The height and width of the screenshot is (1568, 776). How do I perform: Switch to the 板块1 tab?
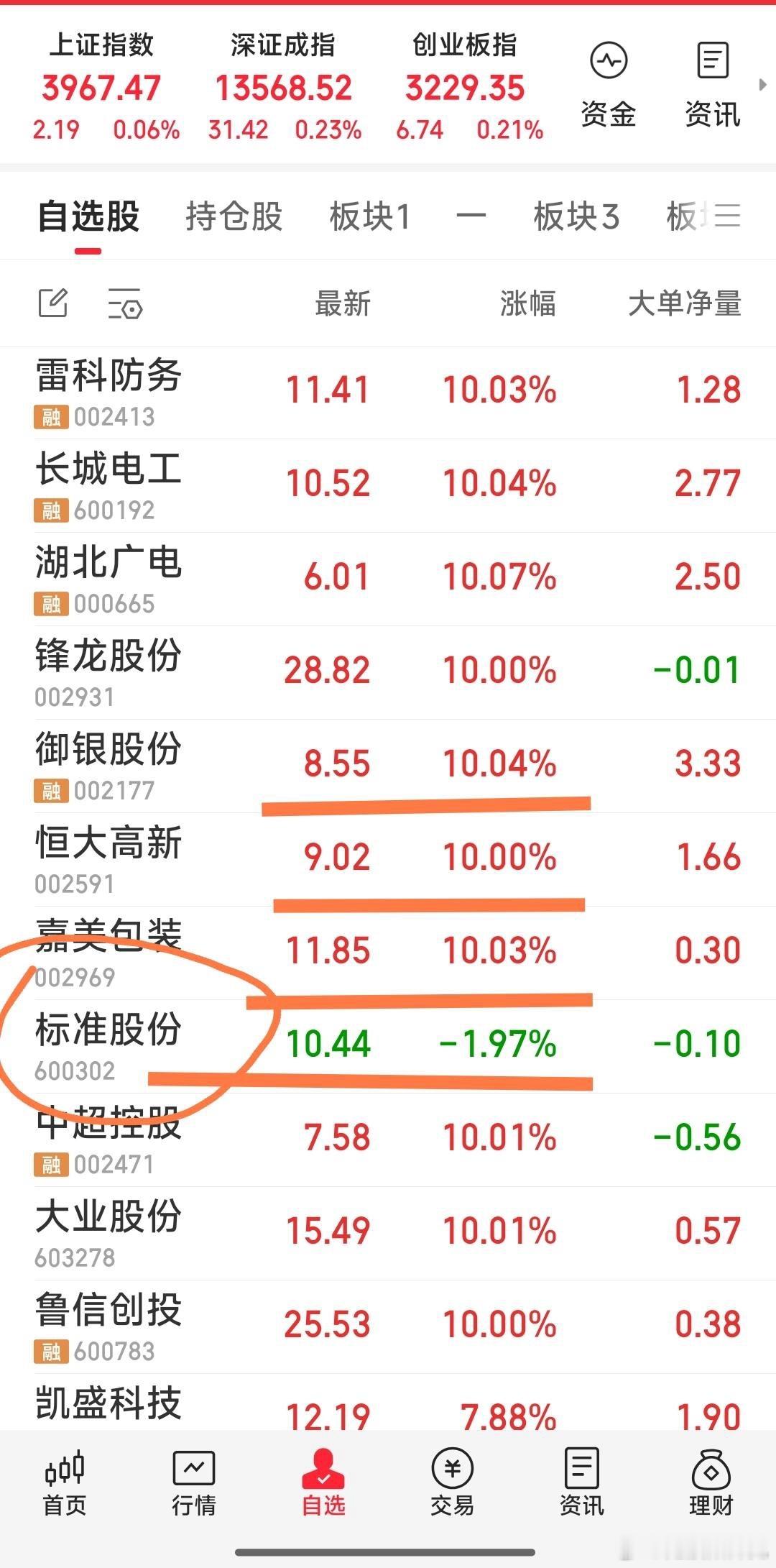coord(370,217)
